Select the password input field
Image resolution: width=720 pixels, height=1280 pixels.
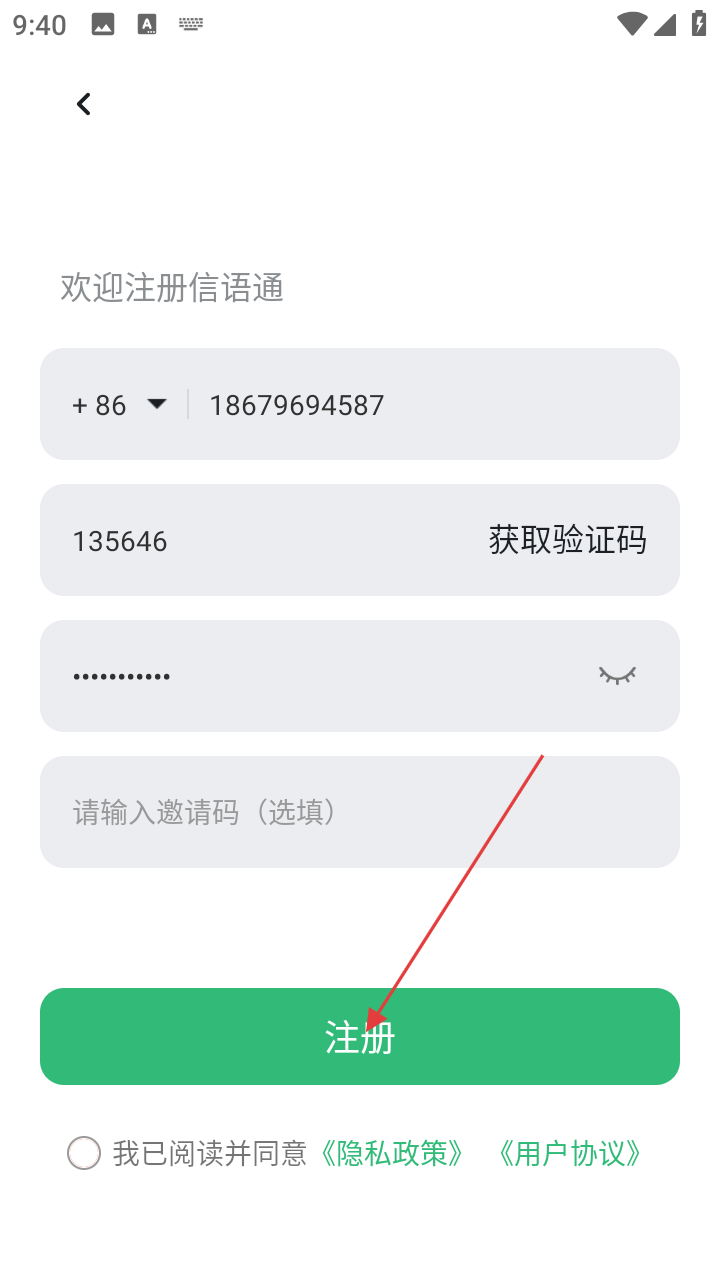pyautogui.click(x=300, y=677)
